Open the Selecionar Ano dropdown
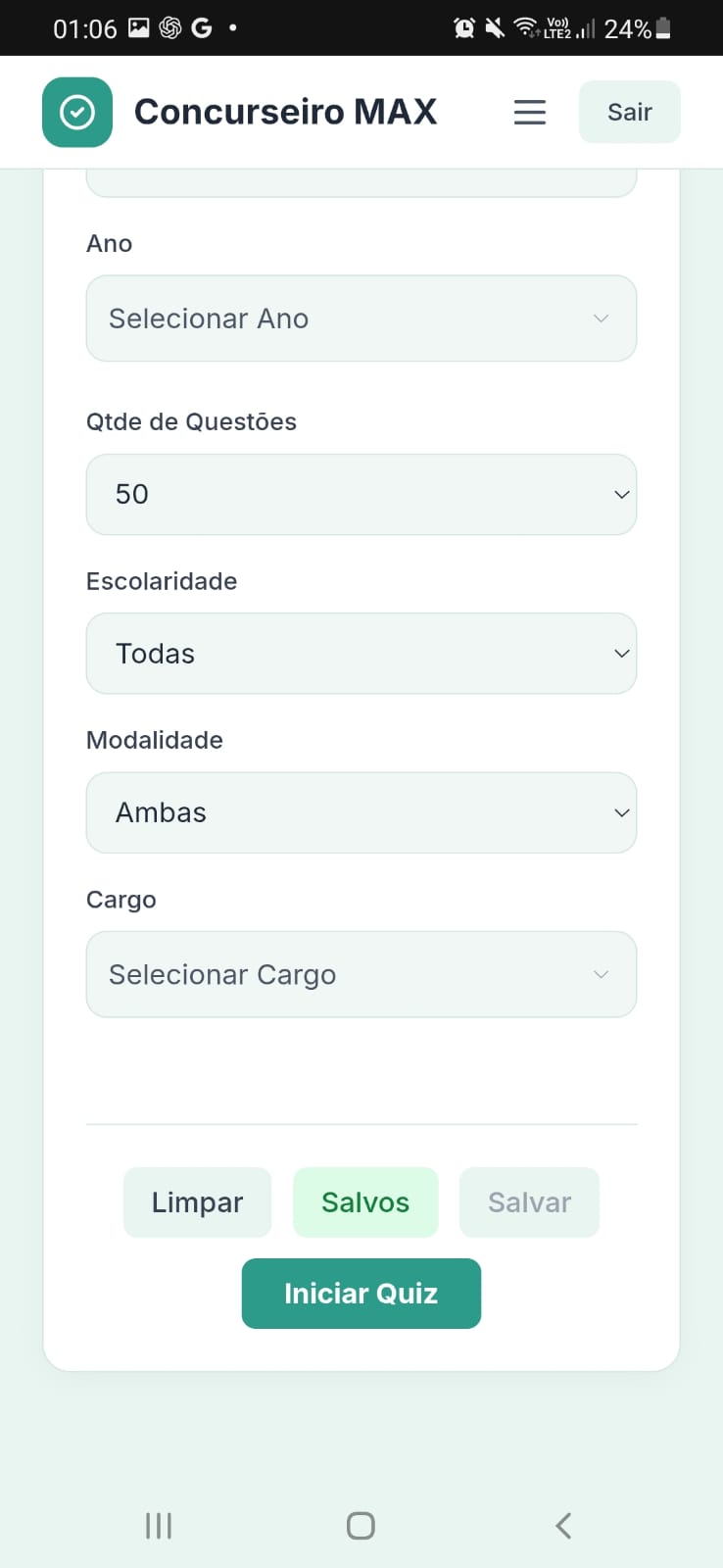This screenshot has height=1568, width=723. [x=361, y=318]
